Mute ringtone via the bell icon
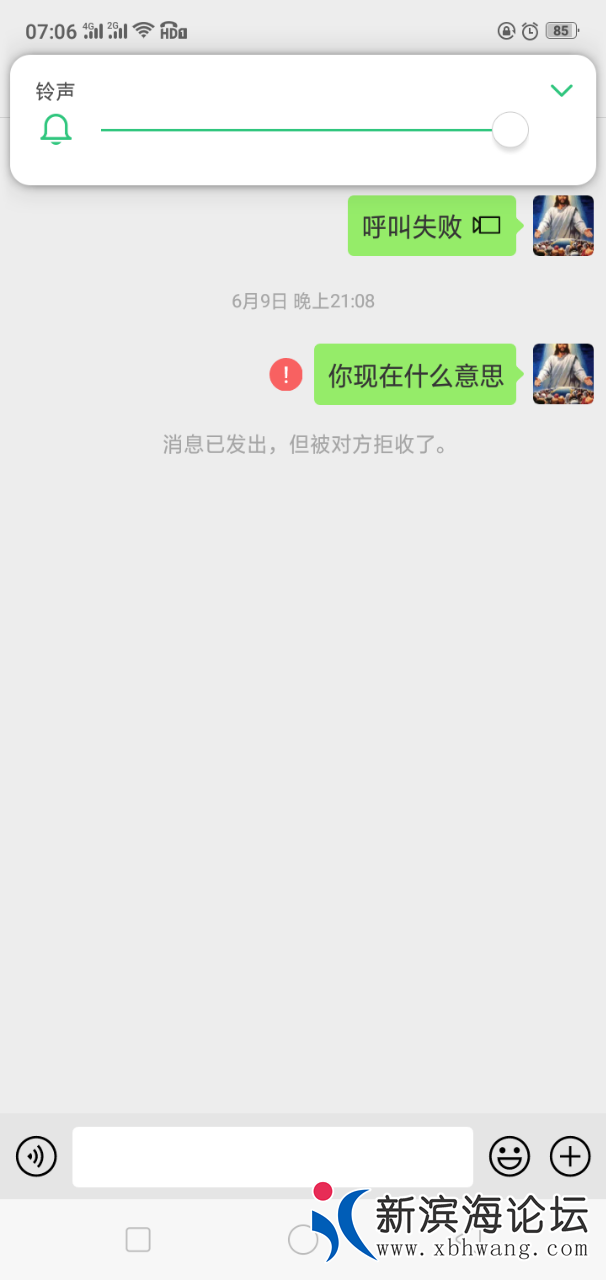 (x=56, y=130)
